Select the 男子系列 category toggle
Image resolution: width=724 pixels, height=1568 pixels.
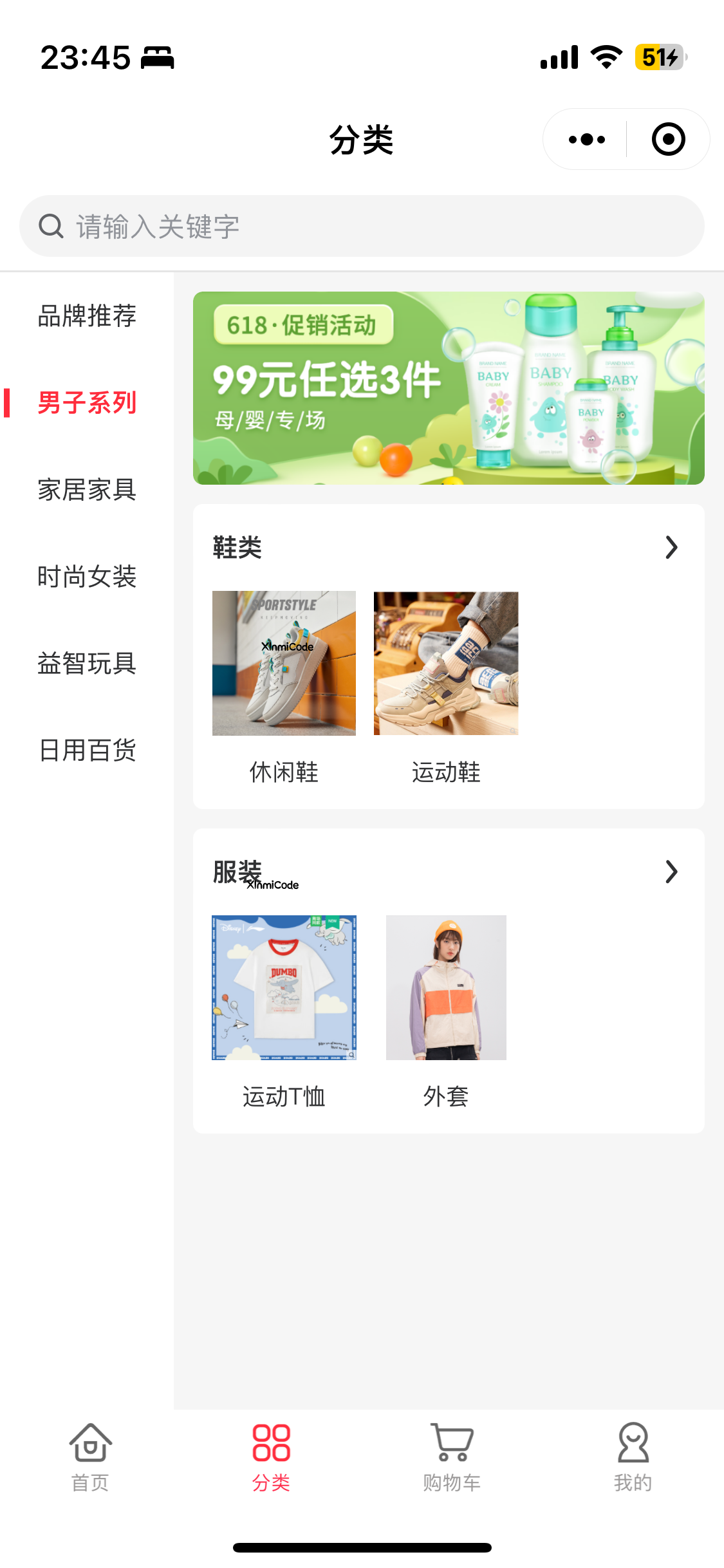[86, 402]
